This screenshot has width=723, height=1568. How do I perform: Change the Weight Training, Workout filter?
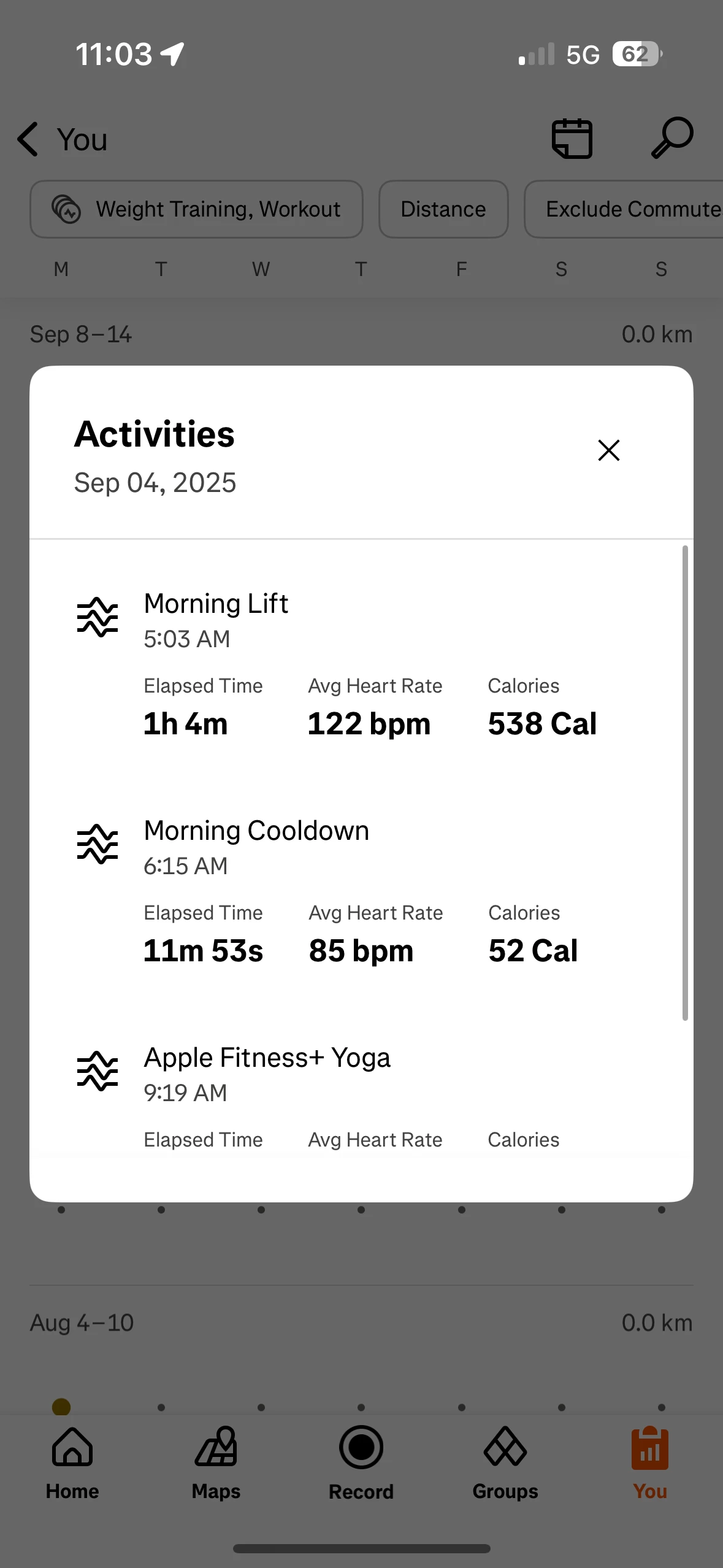(196, 209)
